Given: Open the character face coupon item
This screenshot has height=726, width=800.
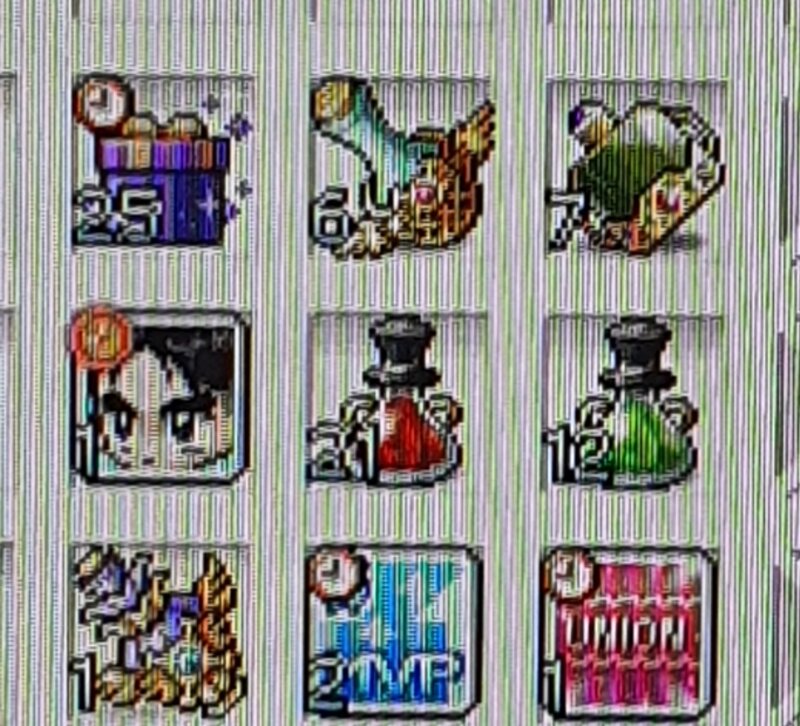Looking at the screenshot, I should (160, 397).
